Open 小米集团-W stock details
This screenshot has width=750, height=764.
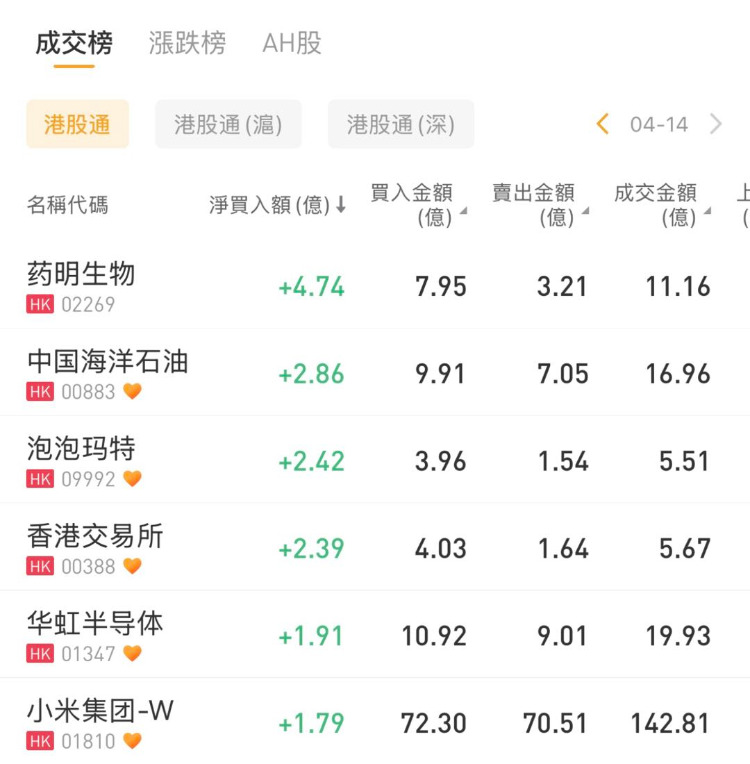100,722
